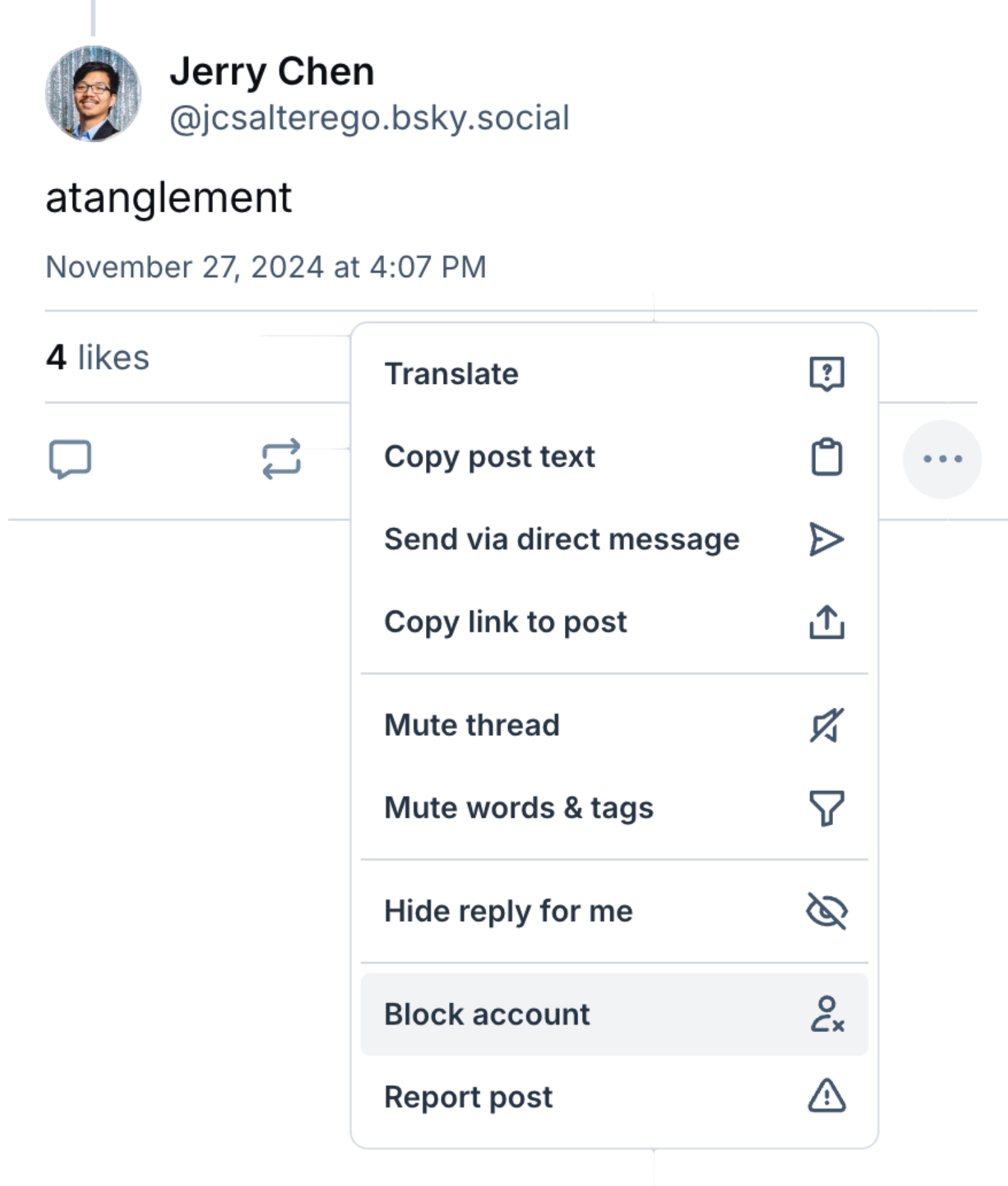
Task: Reply to Jerry Chen's post
Action: 70,459
